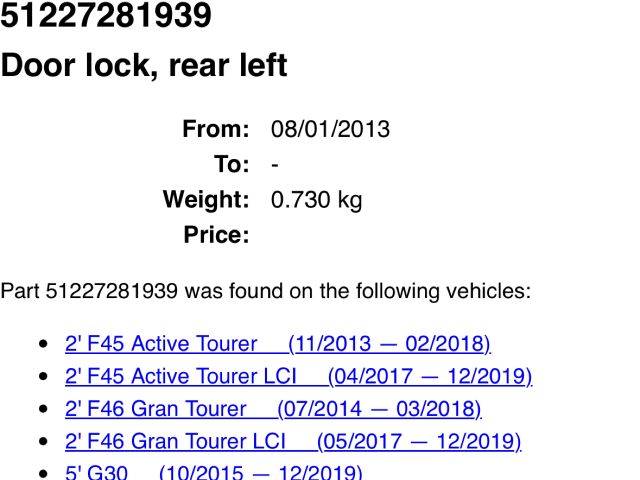Image resolution: width=640 pixels, height=480 pixels.
Task: Open the 2' F46 Gran Tourer link
Action: click(273, 409)
